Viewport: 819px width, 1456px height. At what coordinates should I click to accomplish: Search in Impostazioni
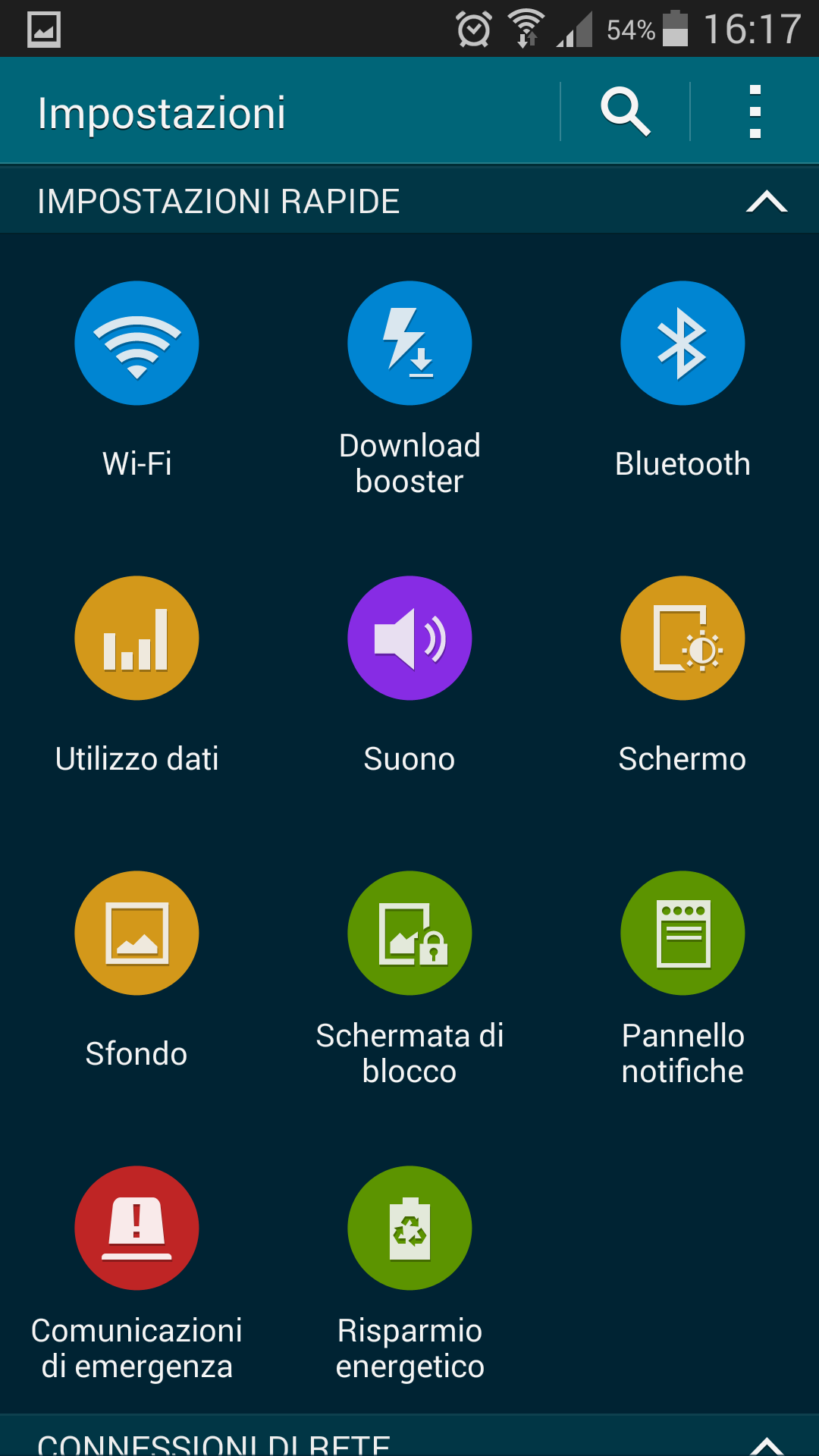(625, 112)
